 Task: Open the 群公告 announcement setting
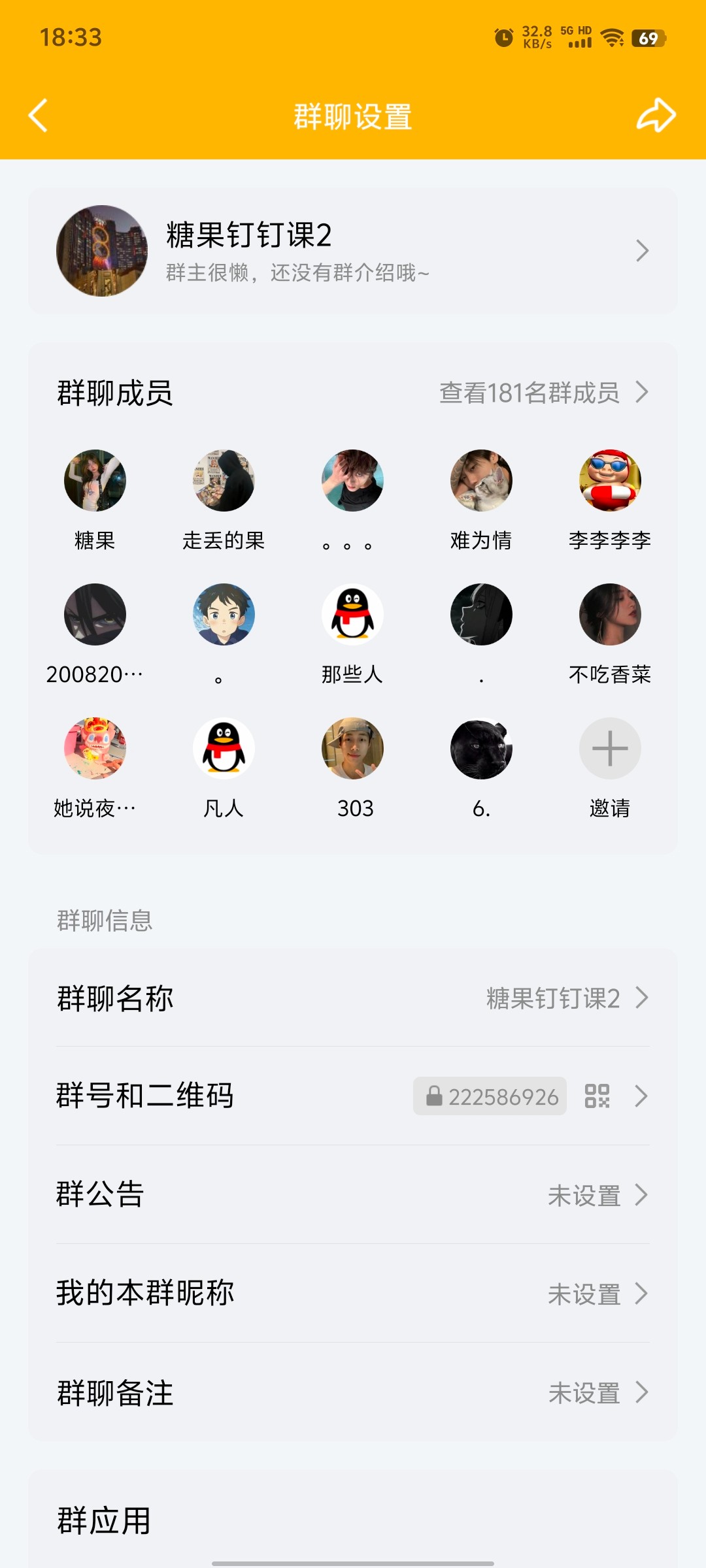coord(353,1195)
